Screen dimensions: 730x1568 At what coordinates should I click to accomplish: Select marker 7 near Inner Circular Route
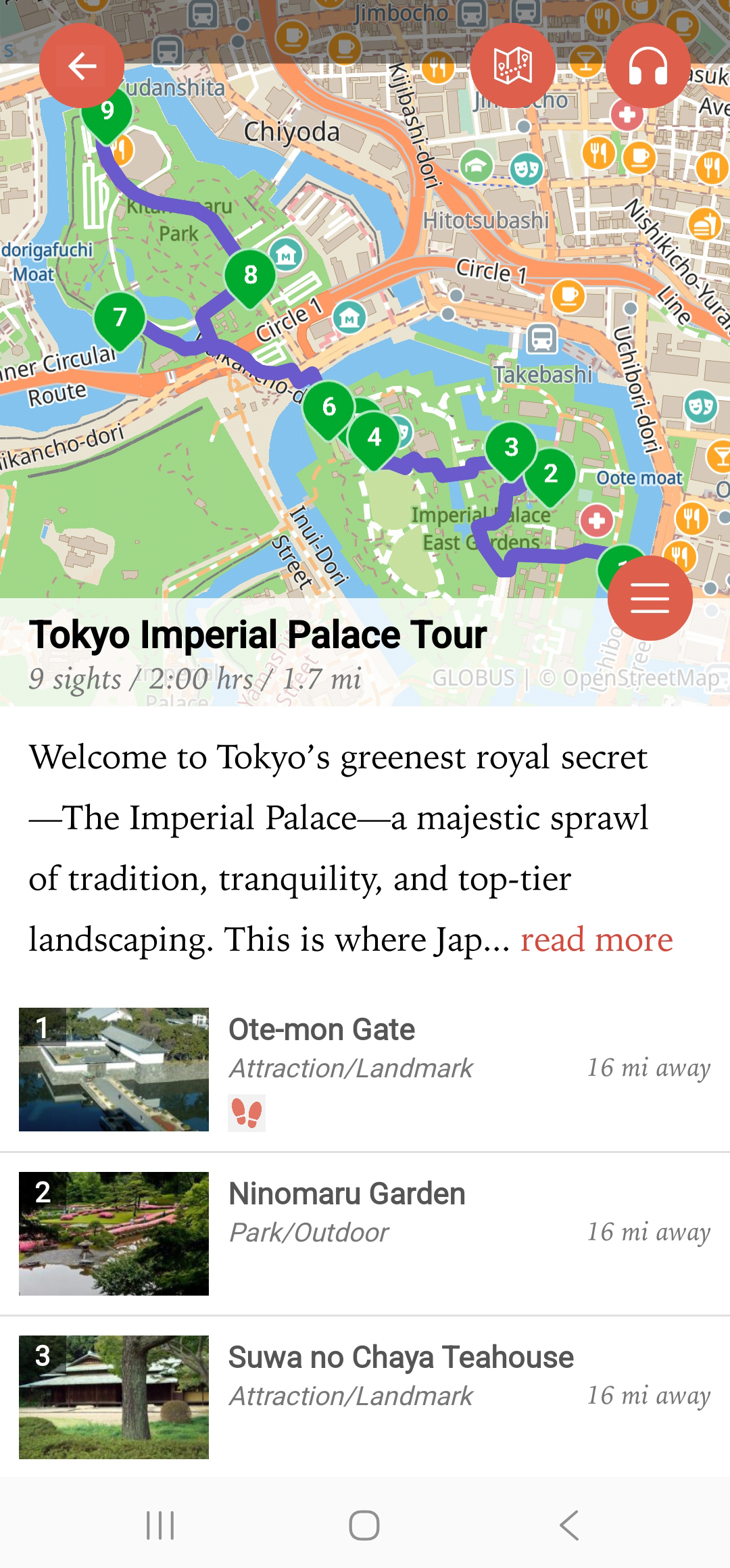pyautogui.click(x=120, y=318)
